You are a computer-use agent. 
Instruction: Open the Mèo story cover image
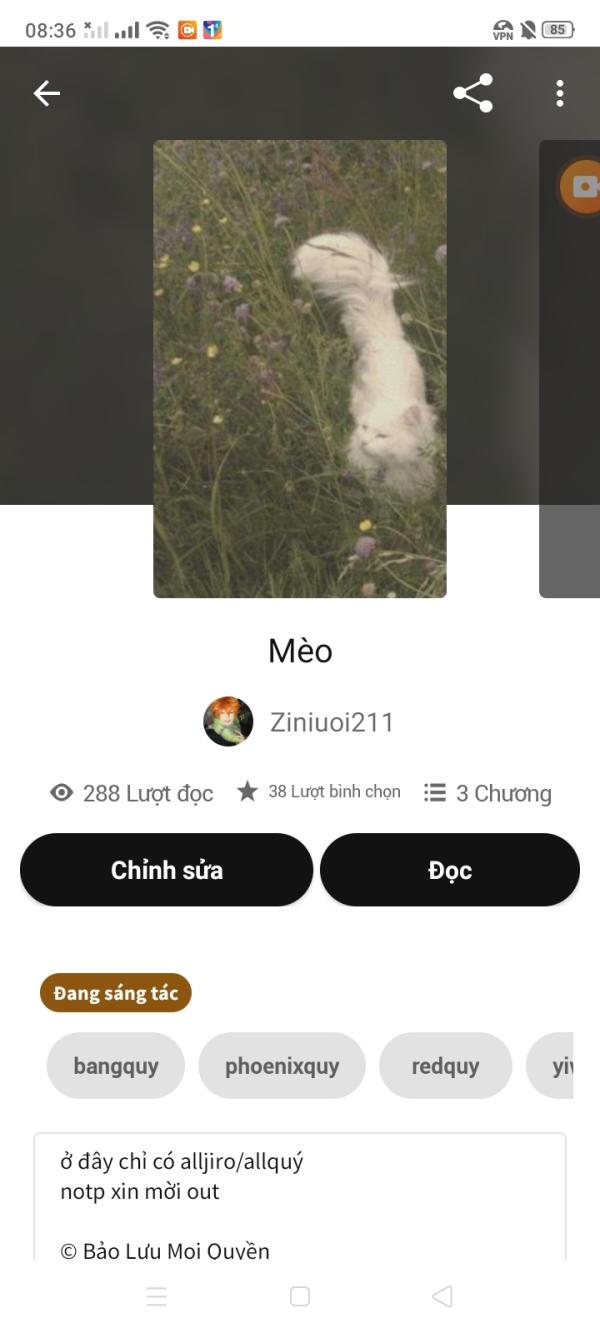coord(300,369)
